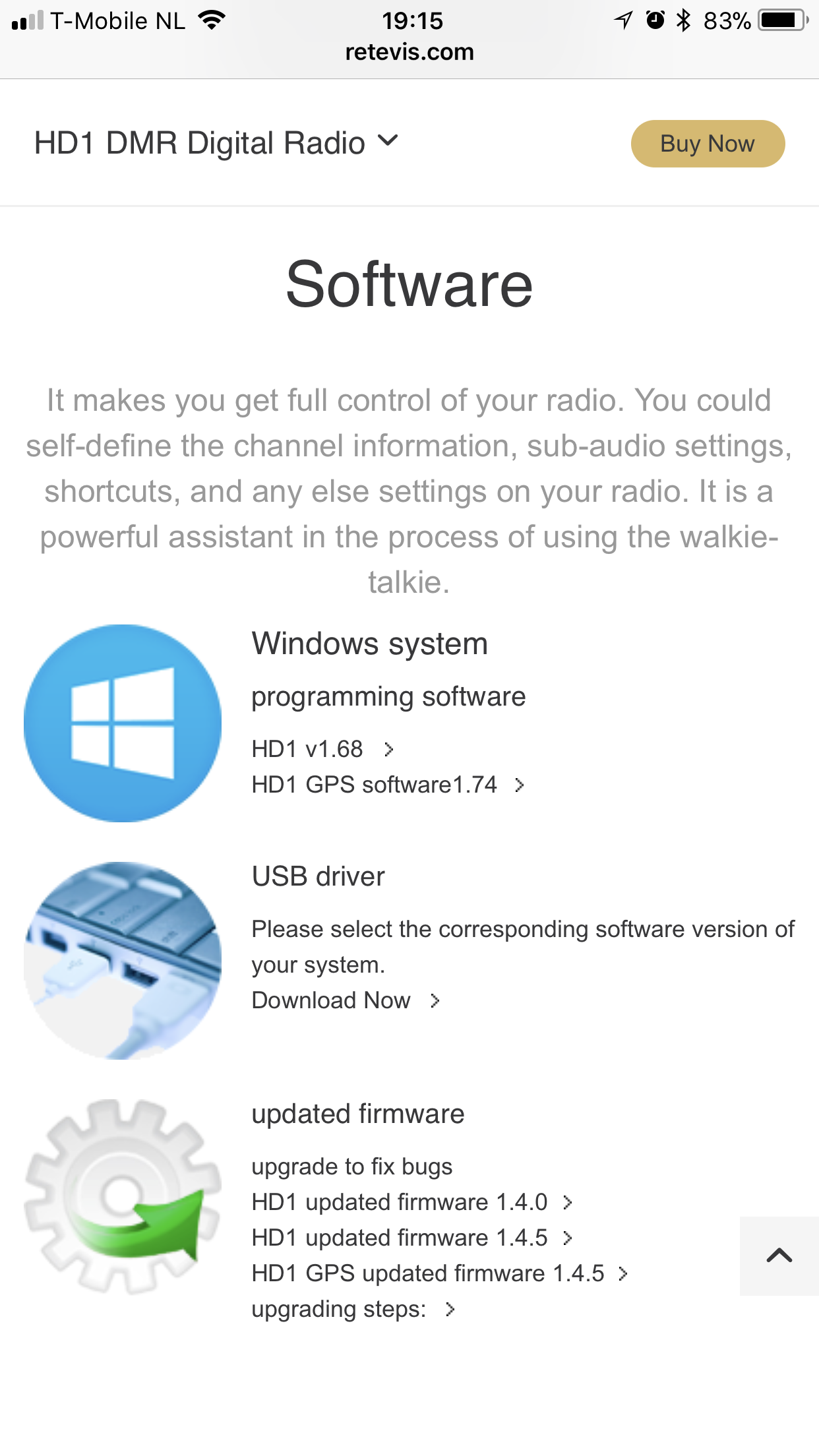Open HD1 updated firmware 1.4.5 link
Viewport: 819px width, 1456px height.
pos(412,1238)
